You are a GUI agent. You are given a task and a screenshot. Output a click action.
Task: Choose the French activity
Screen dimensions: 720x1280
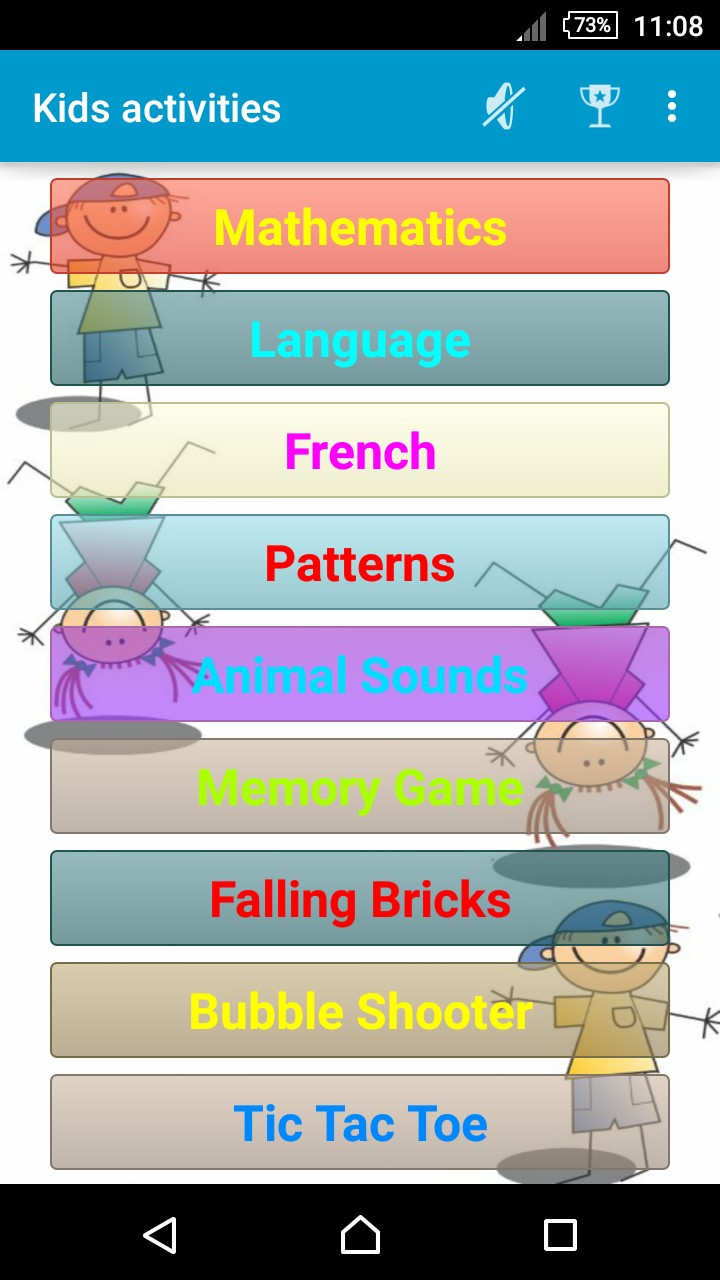pos(360,451)
